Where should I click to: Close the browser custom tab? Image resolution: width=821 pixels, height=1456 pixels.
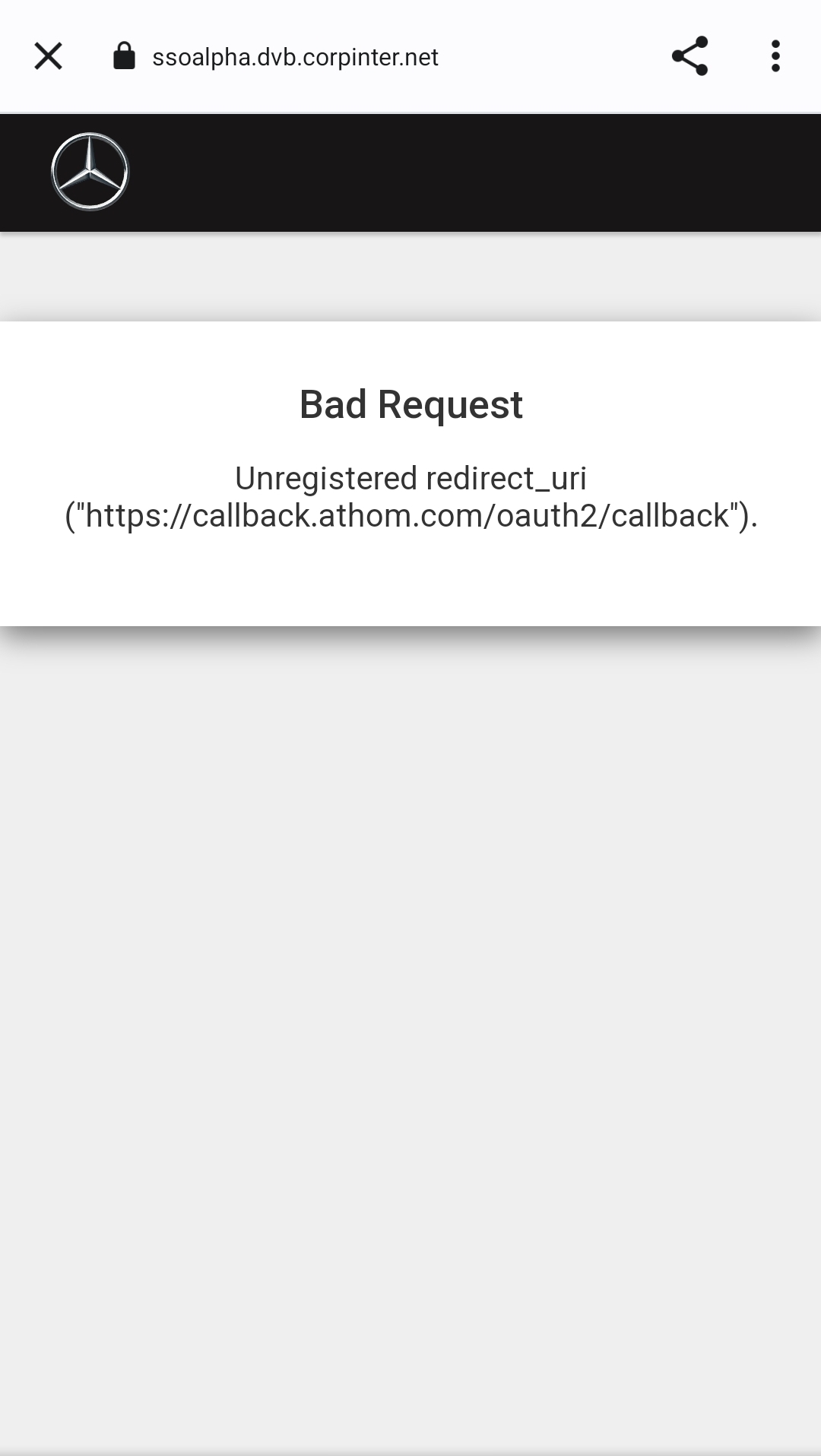point(48,56)
